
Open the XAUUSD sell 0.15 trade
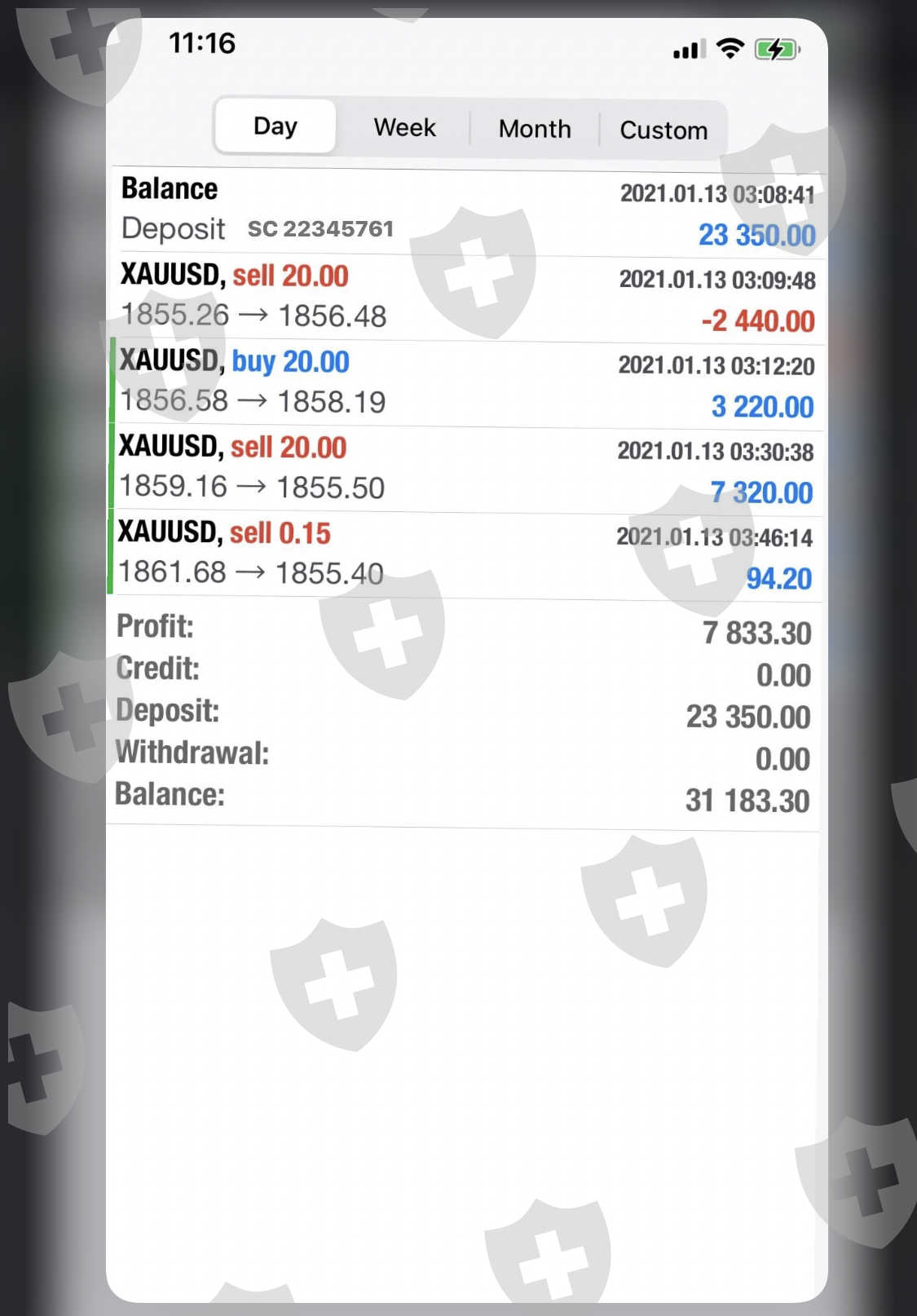464,555
